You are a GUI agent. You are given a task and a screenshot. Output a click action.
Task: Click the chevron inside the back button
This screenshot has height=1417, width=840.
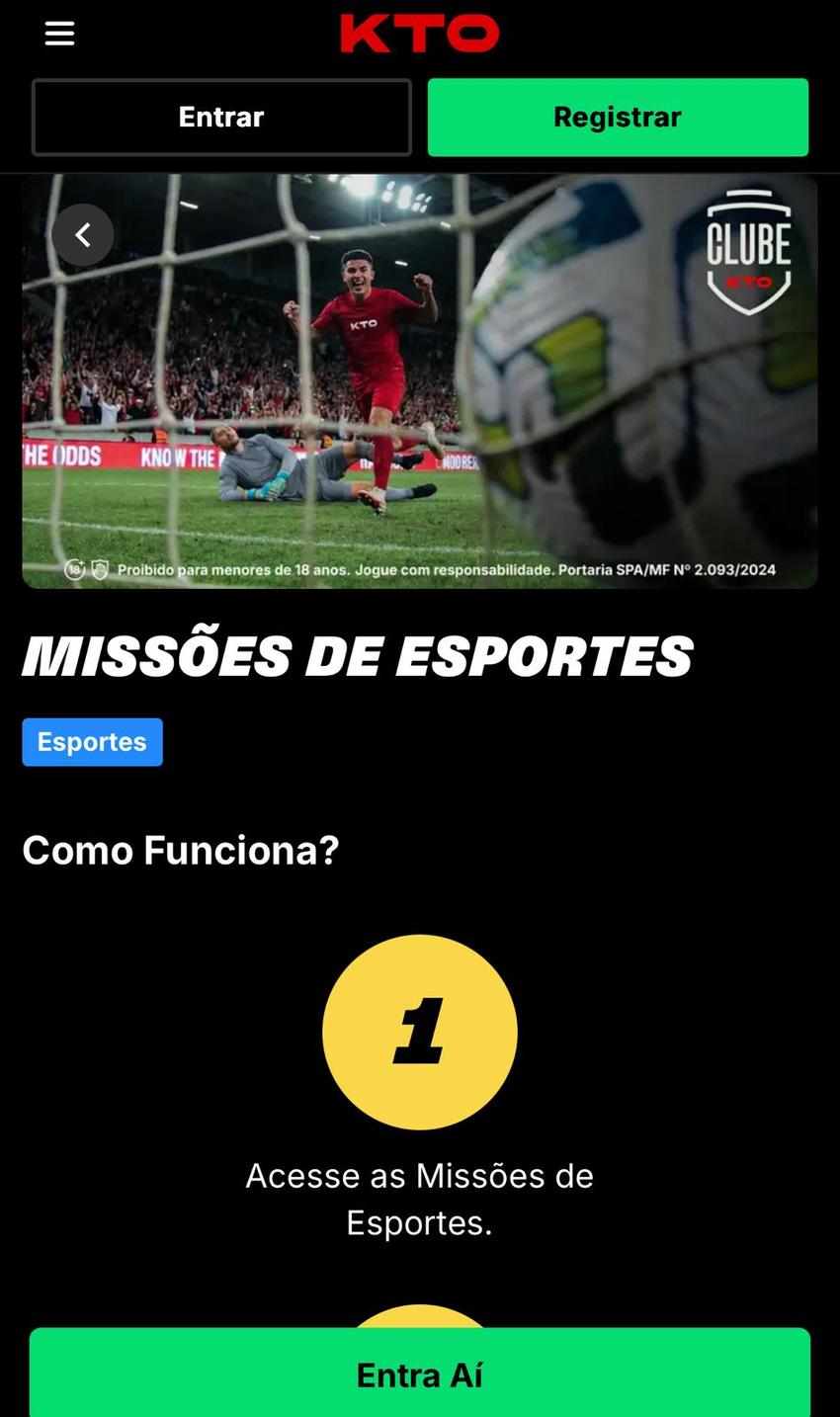coord(83,234)
